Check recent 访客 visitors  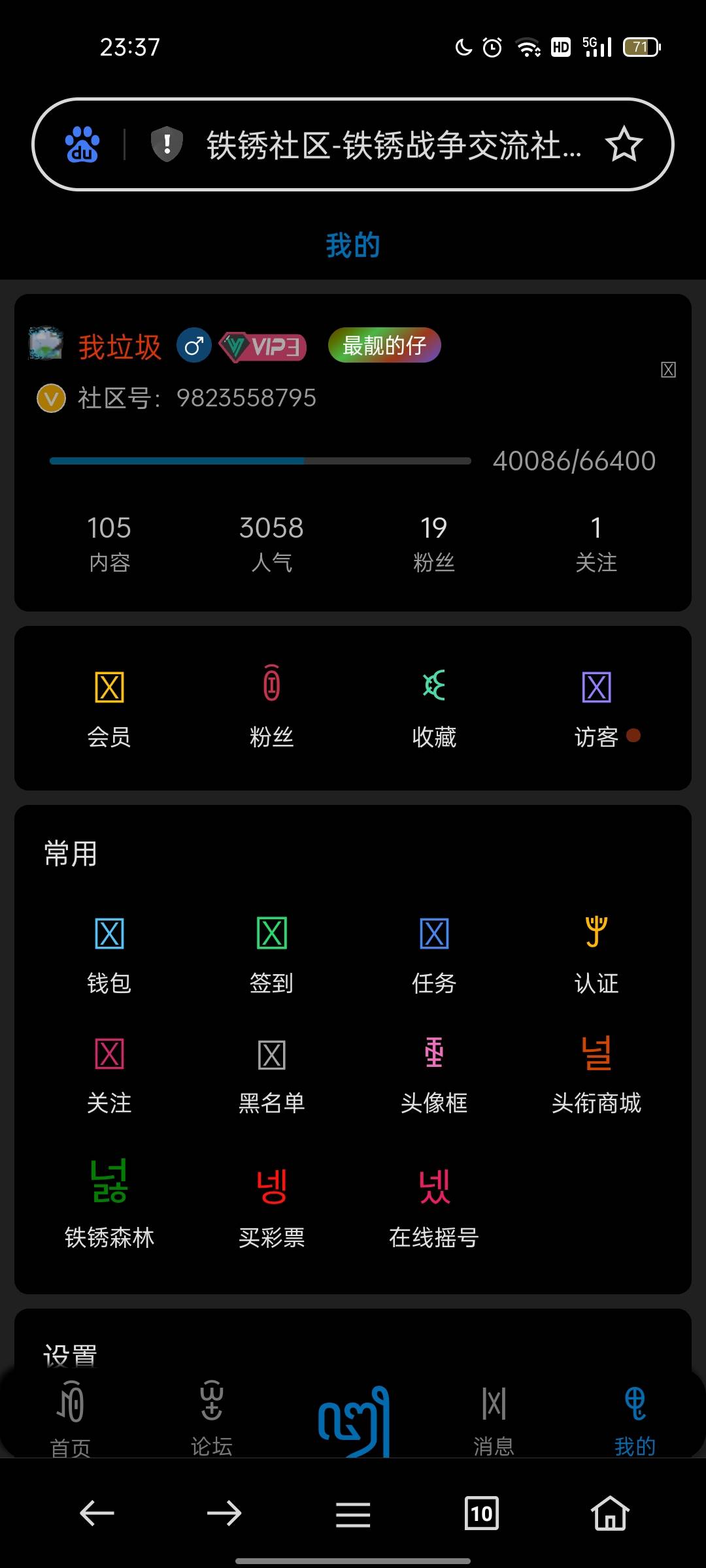(x=596, y=708)
